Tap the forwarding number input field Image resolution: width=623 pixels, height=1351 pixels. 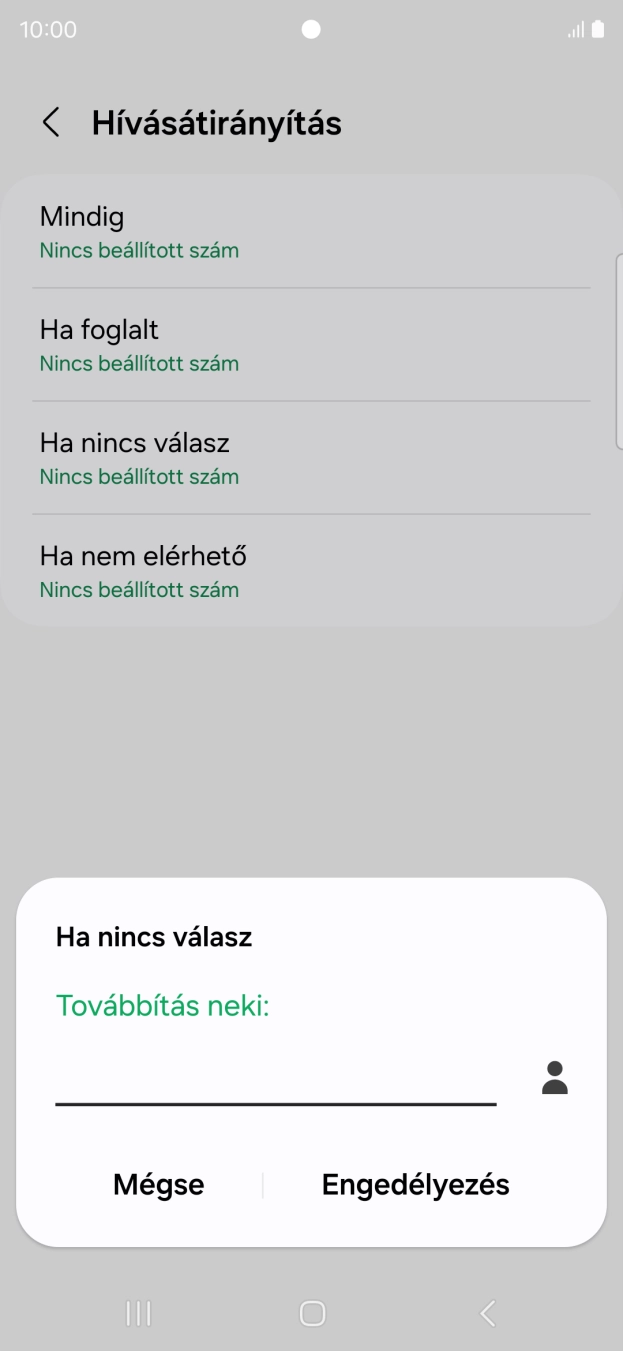pos(275,1080)
